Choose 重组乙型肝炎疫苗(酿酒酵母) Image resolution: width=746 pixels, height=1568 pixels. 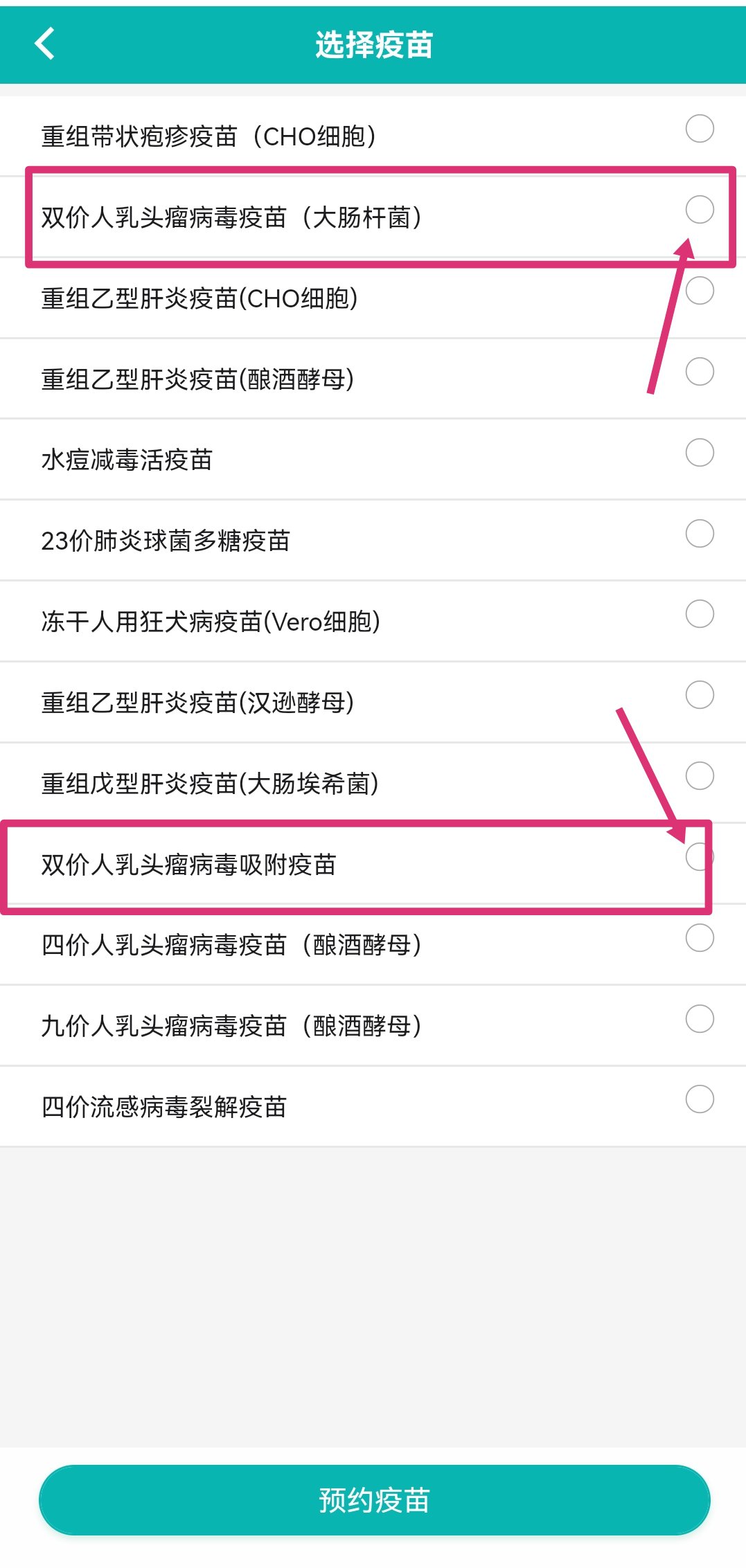(x=699, y=372)
